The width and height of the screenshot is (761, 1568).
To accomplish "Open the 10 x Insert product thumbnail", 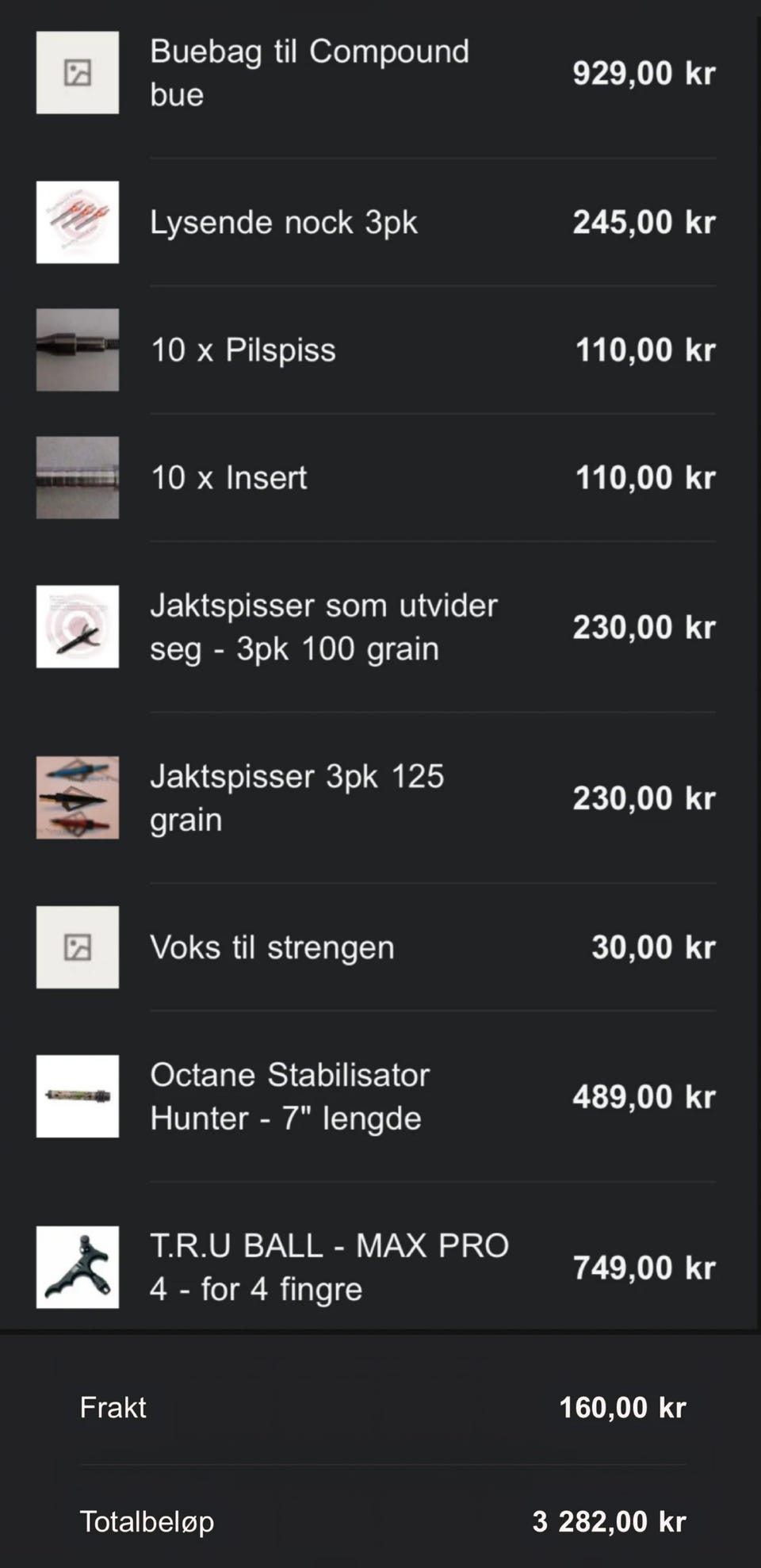I will point(77,476).
